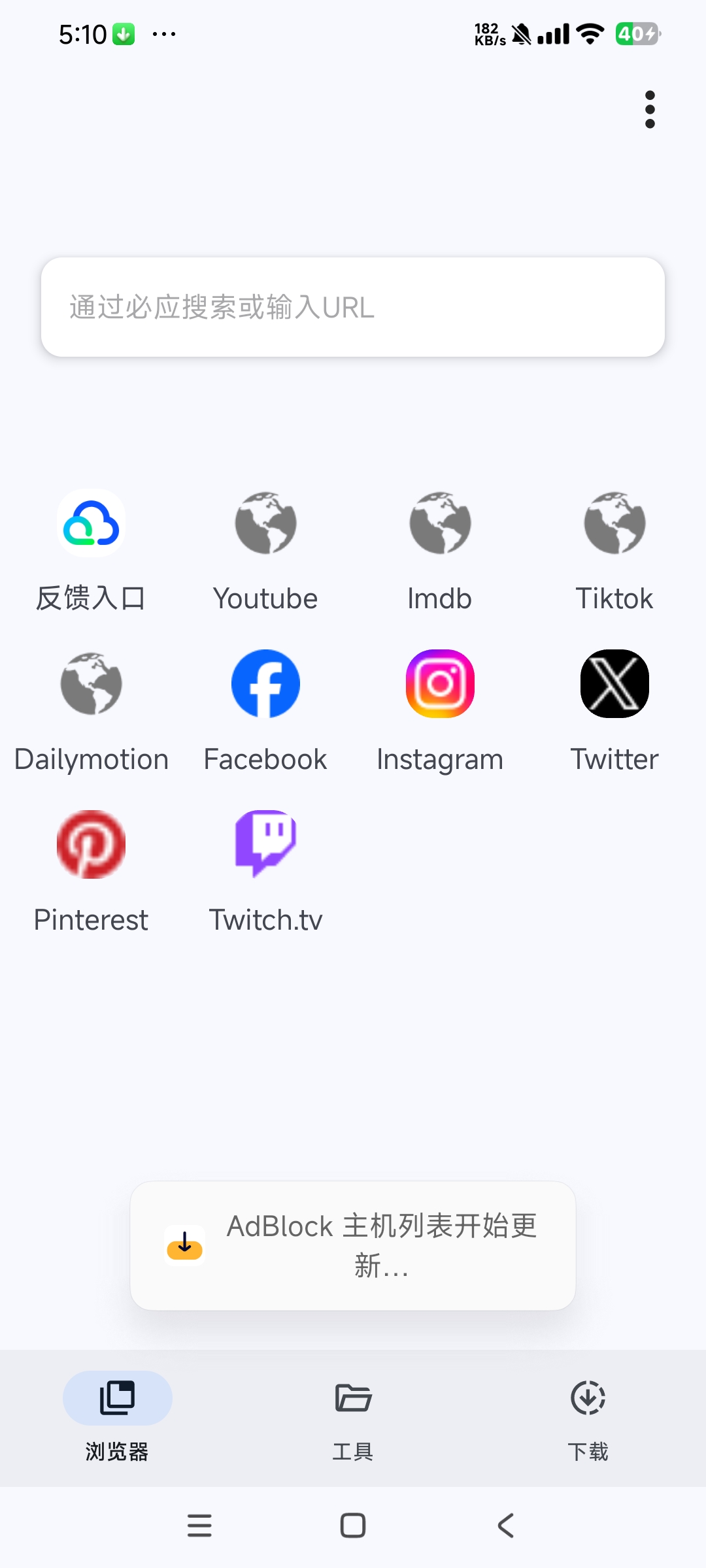Go back with the system back button
Viewport: 706px width, 1568px height.
click(x=505, y=1526)
